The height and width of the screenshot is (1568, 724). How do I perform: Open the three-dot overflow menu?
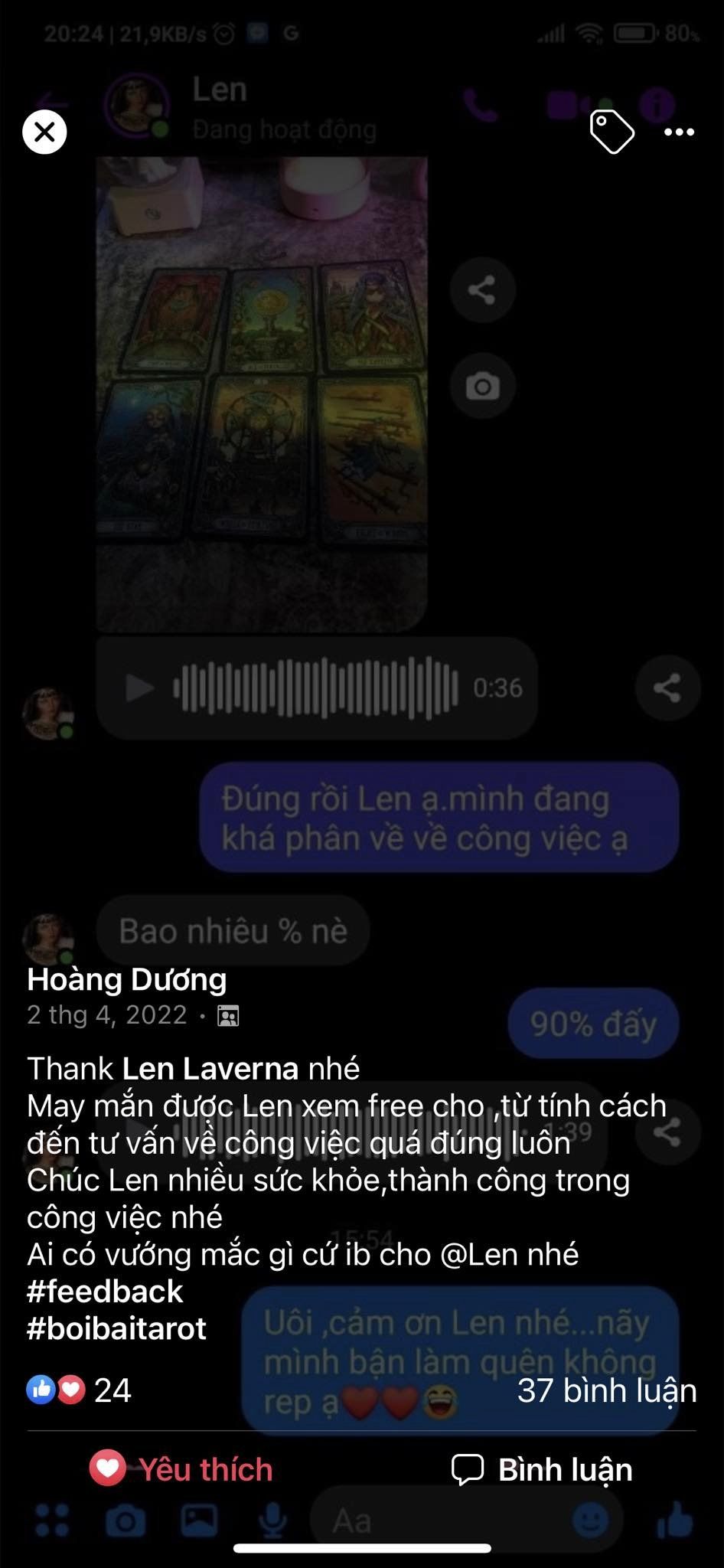click(x=679, y=132)
